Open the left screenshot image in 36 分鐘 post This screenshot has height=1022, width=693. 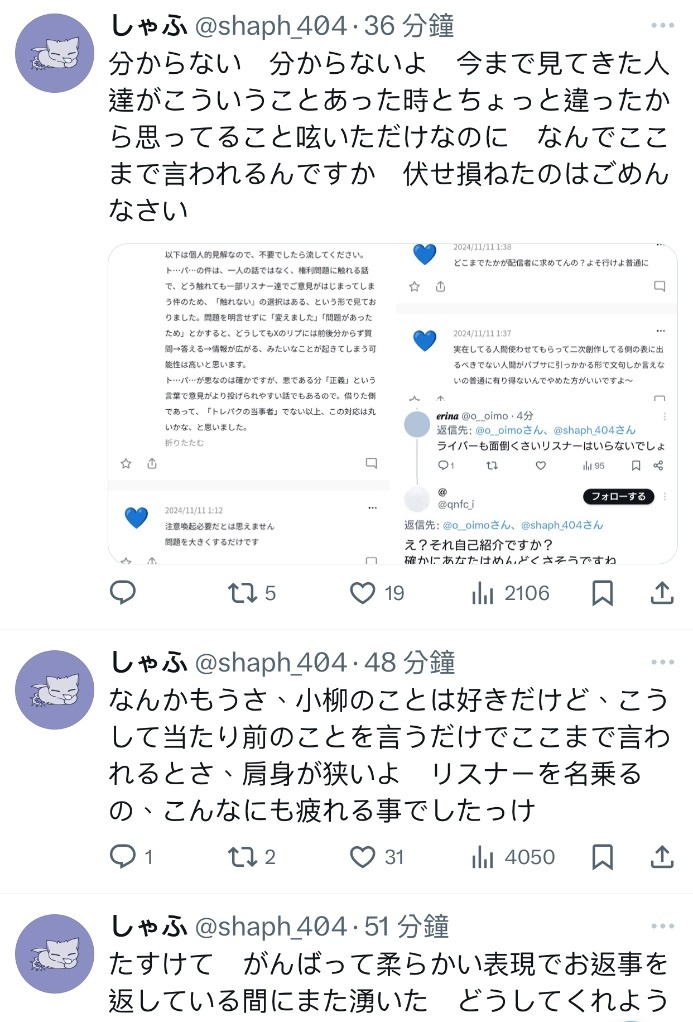tap(249, 402)
